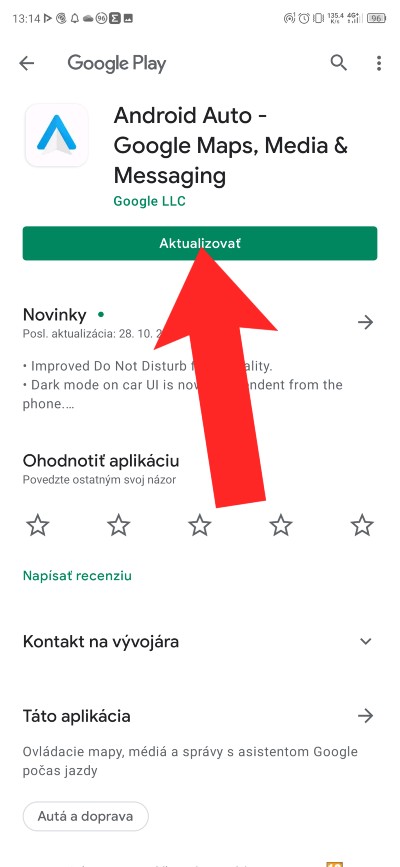The height and width of the screenshot is (867, 400).
Task: Tap Napísať recenziu to write review
Action: point(77,576)
